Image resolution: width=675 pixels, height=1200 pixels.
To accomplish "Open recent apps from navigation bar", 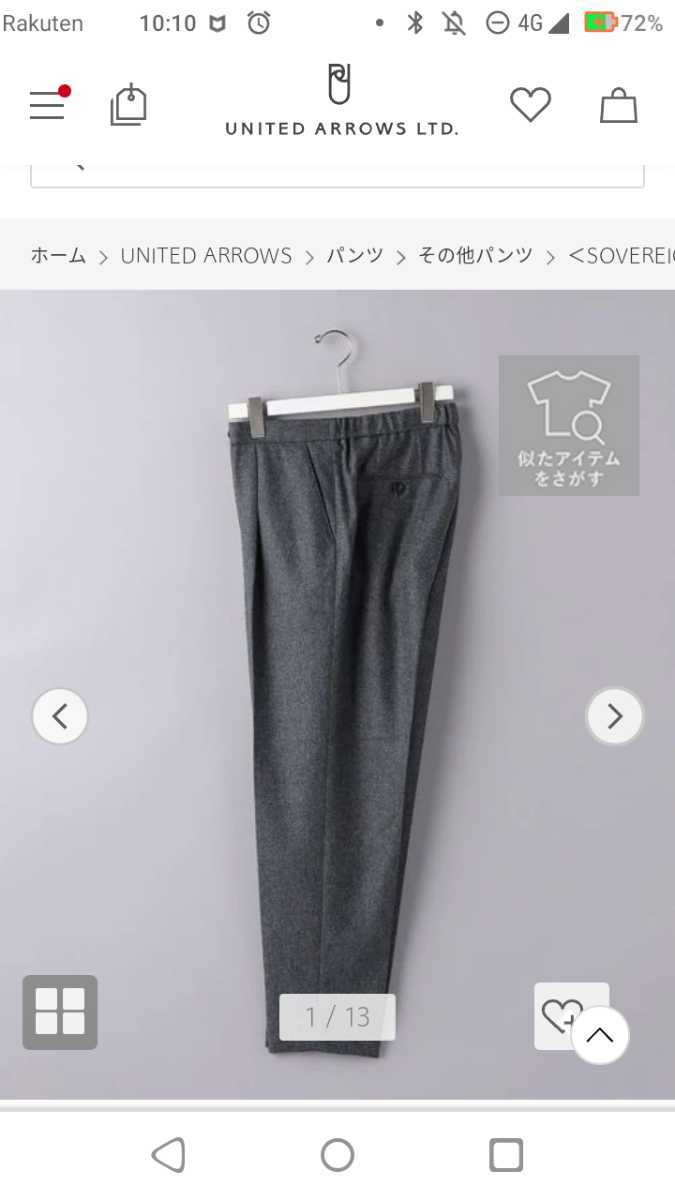I will 506,1155.
